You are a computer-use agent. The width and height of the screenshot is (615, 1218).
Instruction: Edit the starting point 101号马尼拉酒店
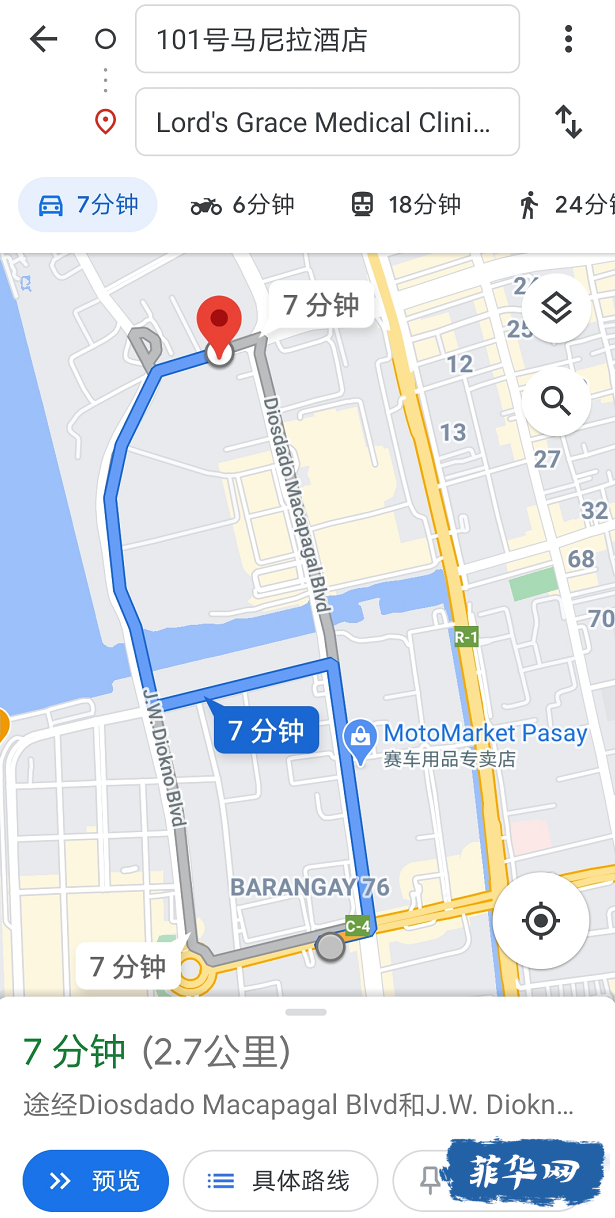[x=327, y=40]
